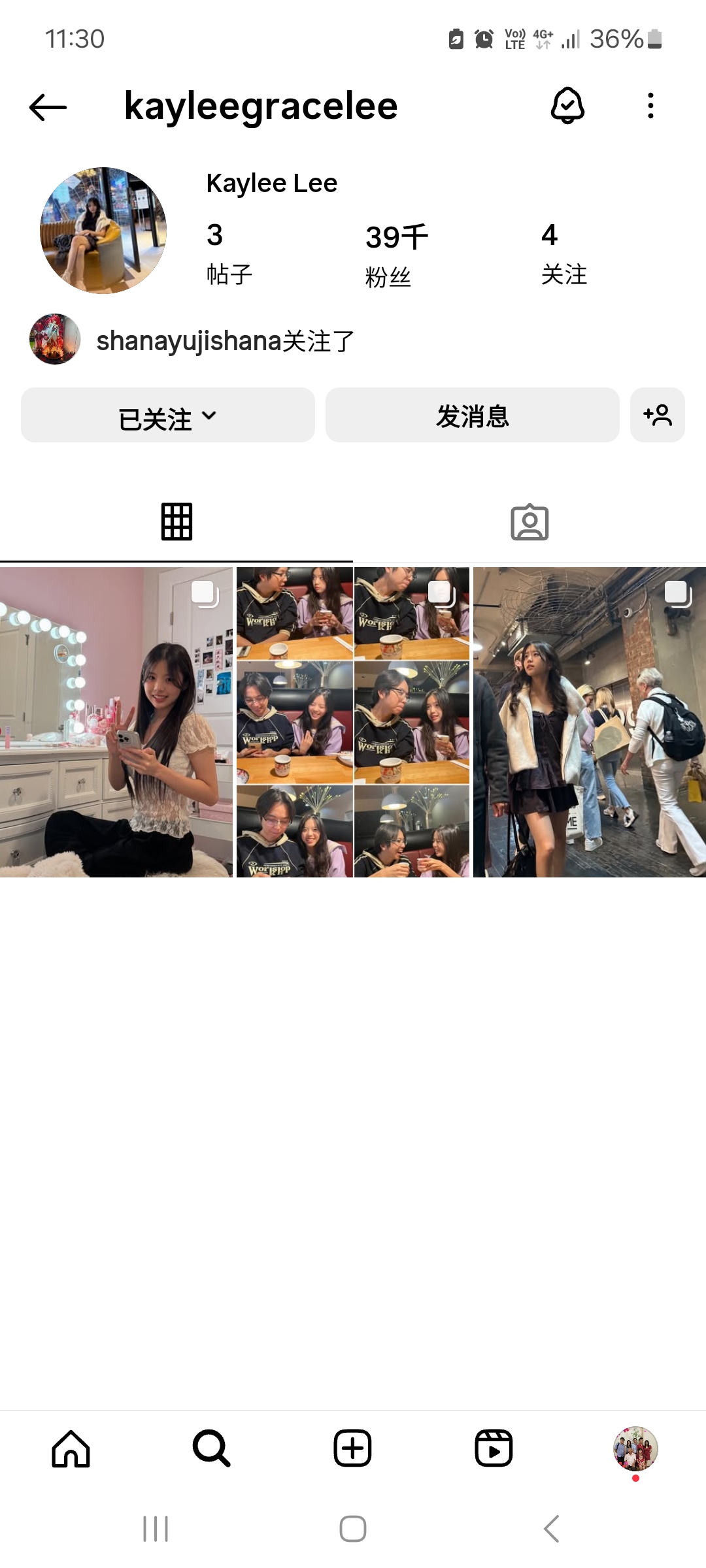Viewport: 706px width, 1568px height.
Task: Open the three-dot overflow menu
Action: pyautogui.click(x=650, y=106)
